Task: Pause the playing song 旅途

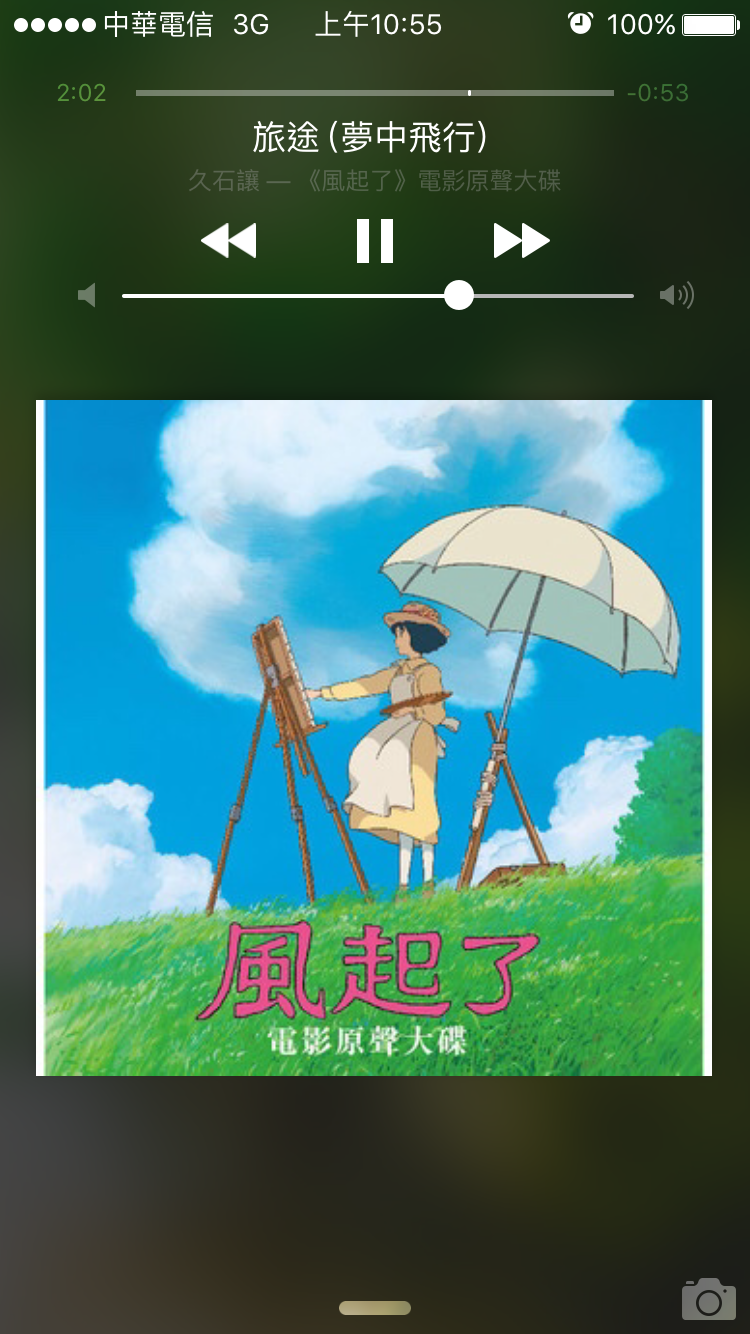Action: pyautogui.click(x=375, y=241)
